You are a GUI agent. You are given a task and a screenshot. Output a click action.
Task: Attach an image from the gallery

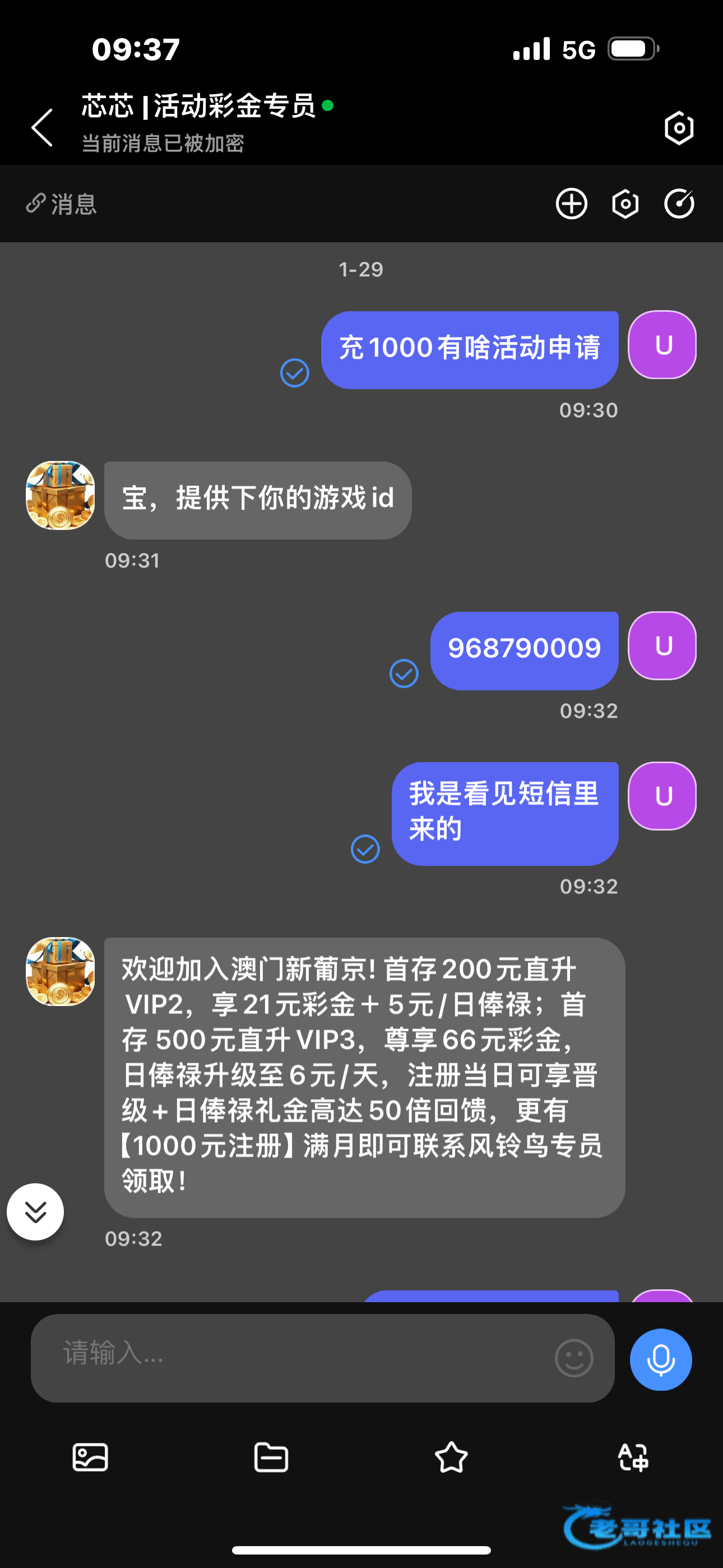(x=91, y=1457)
